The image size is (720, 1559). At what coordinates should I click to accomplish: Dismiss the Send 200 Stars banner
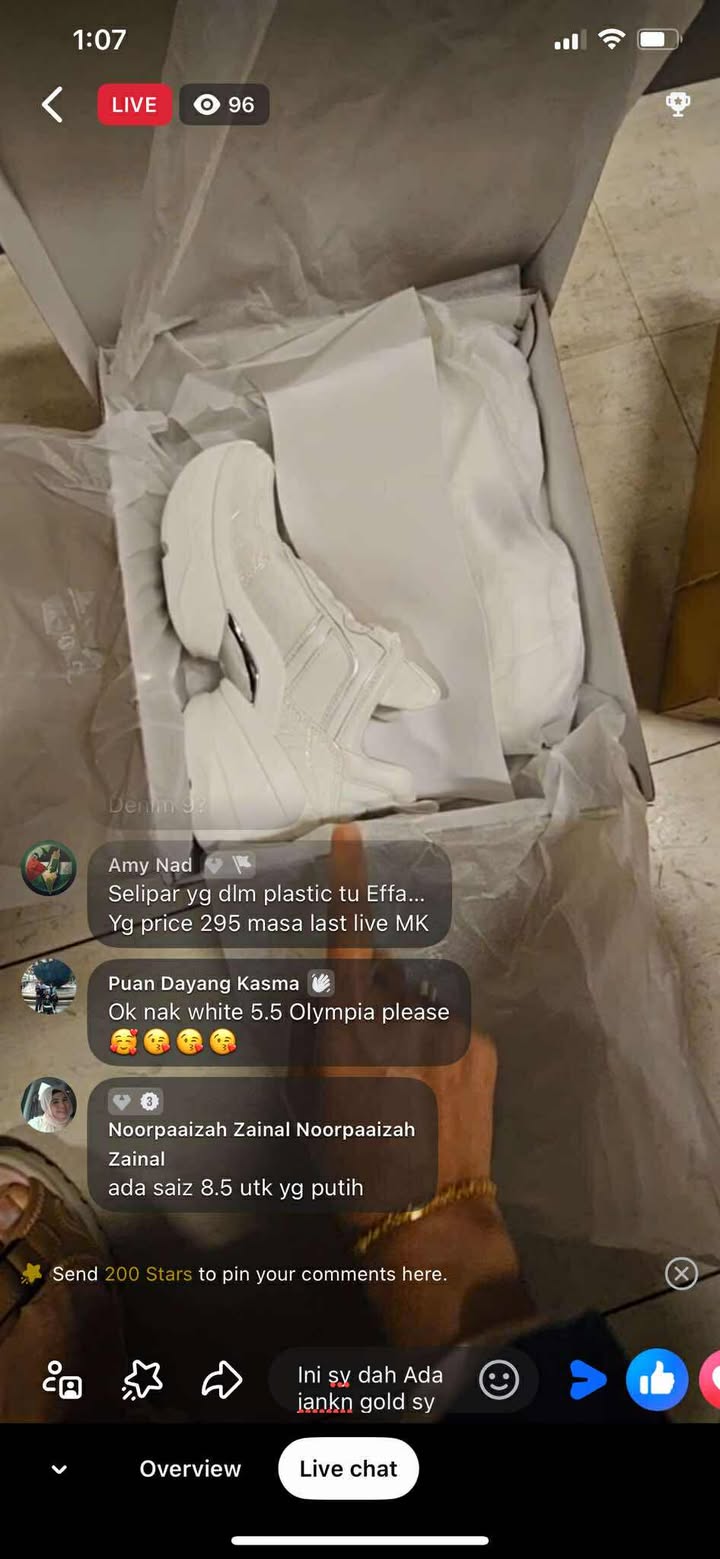point(681,1273)
